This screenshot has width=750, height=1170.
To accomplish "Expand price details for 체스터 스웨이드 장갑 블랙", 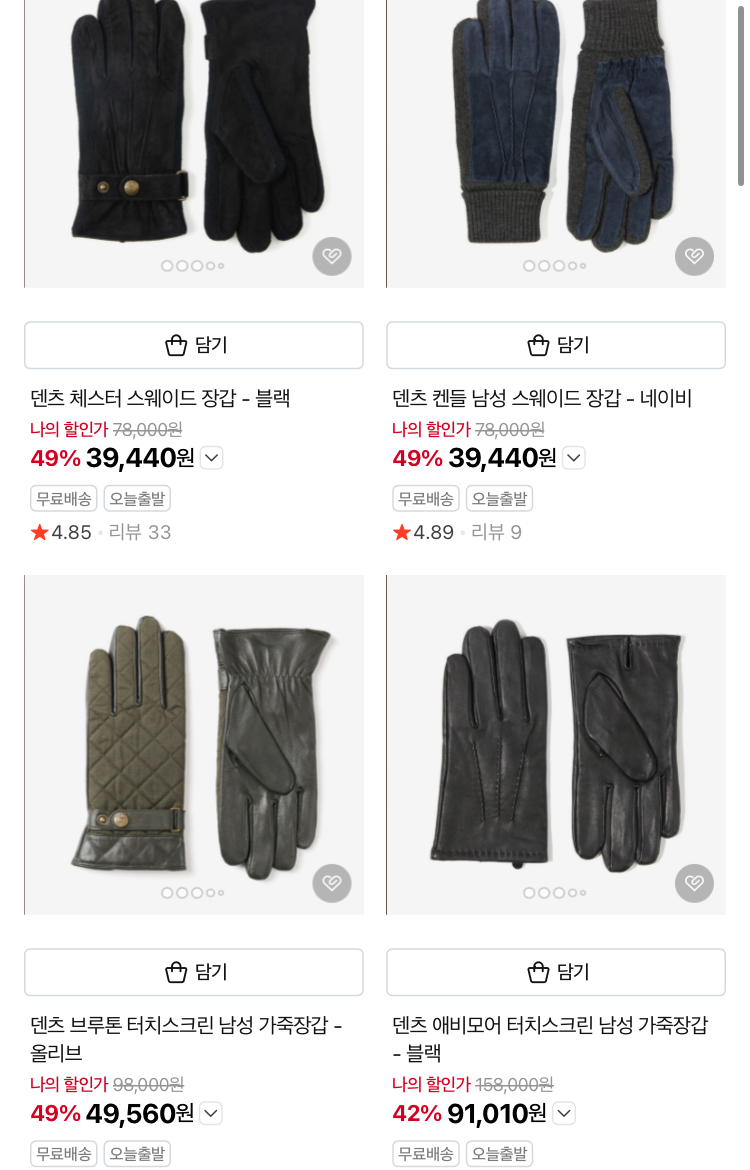I will click(212, 458).
